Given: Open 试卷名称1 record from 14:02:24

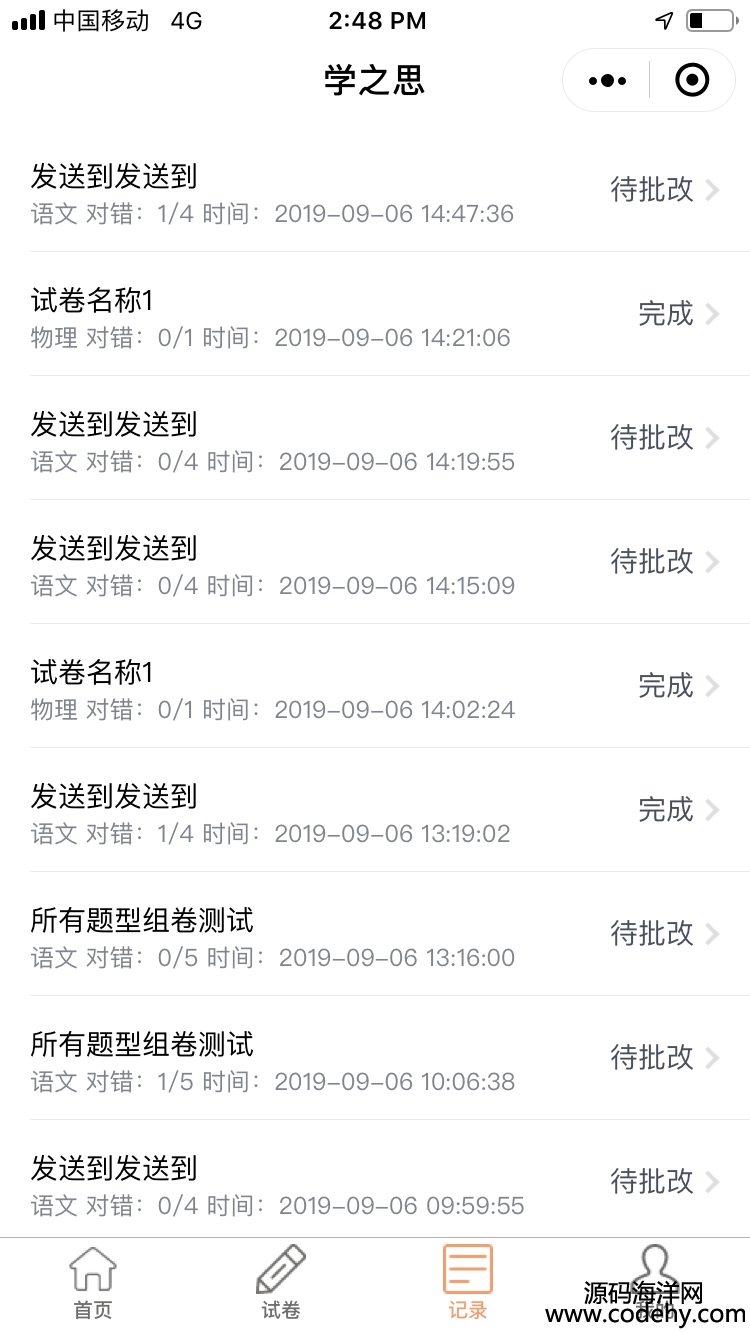Looking at the screenshot, I should (x=375, y=686).
